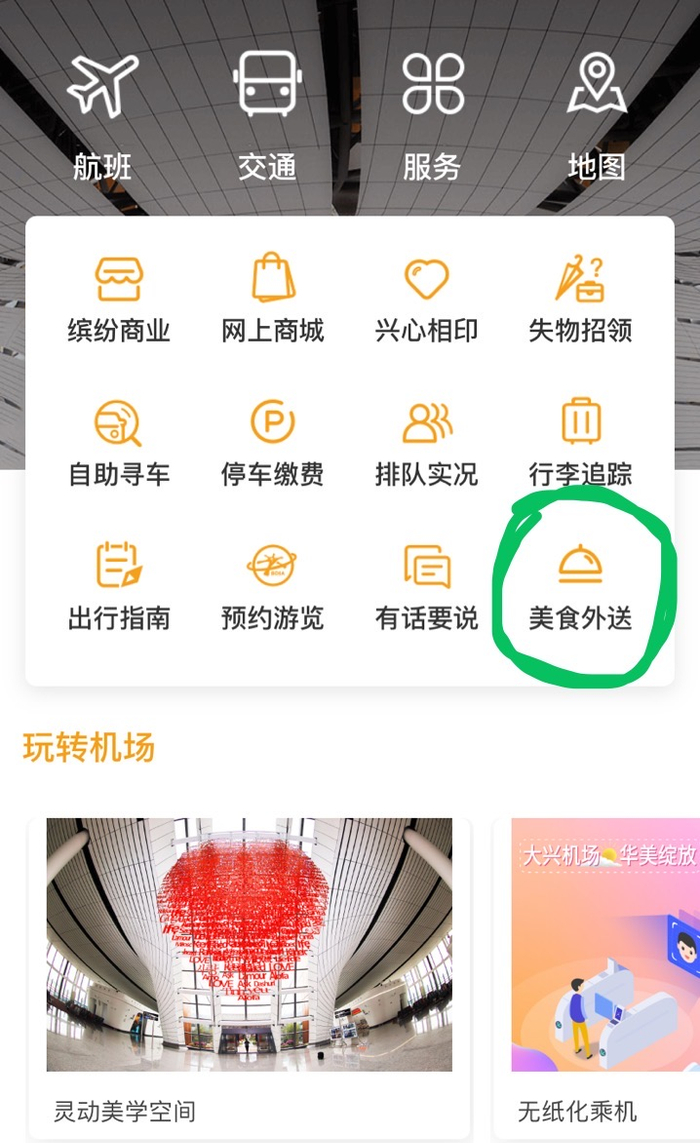Open 失物招领 lost and found
Screen dimensions: 700x1143
(x=580, y=300)
